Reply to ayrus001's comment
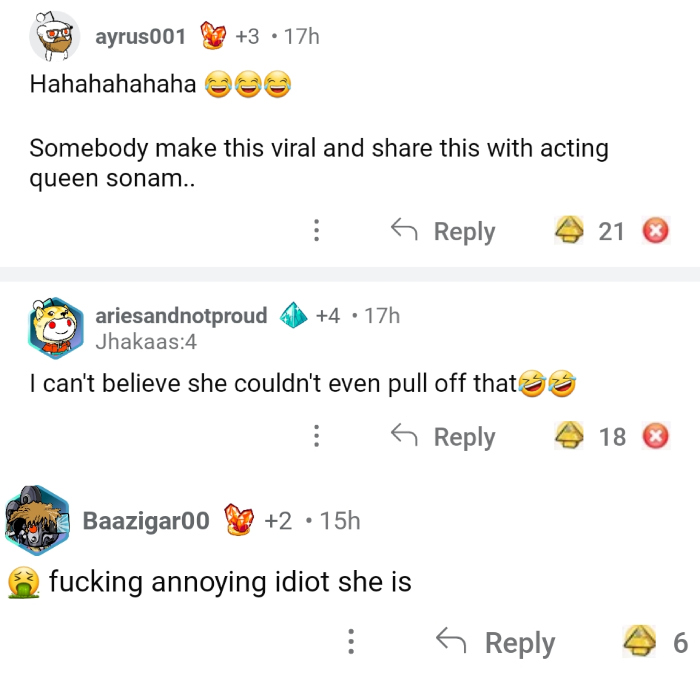Image resolution: width=700 pixels, height=685 pixels. pyautogui.click(x=443, y=231)
